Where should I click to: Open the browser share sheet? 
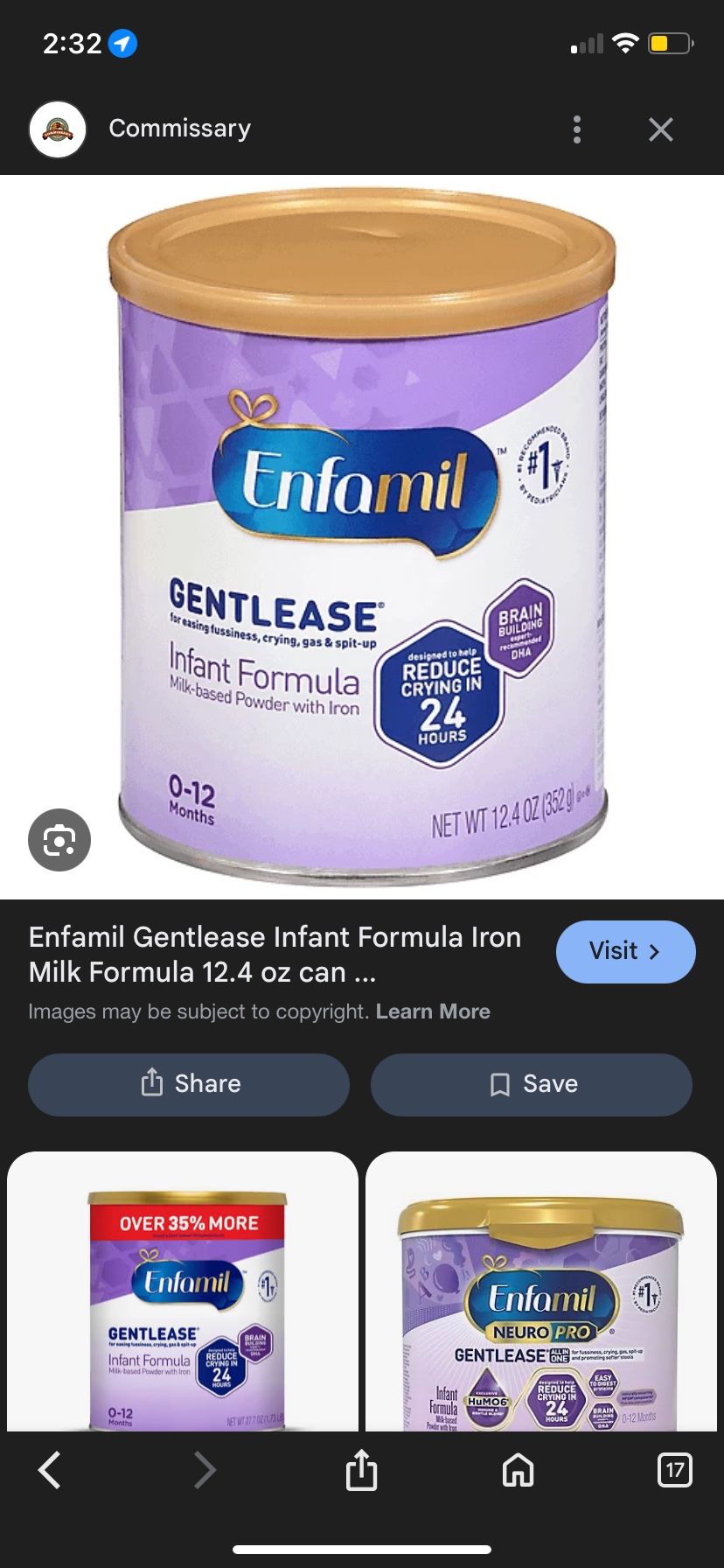[361, 1470]
